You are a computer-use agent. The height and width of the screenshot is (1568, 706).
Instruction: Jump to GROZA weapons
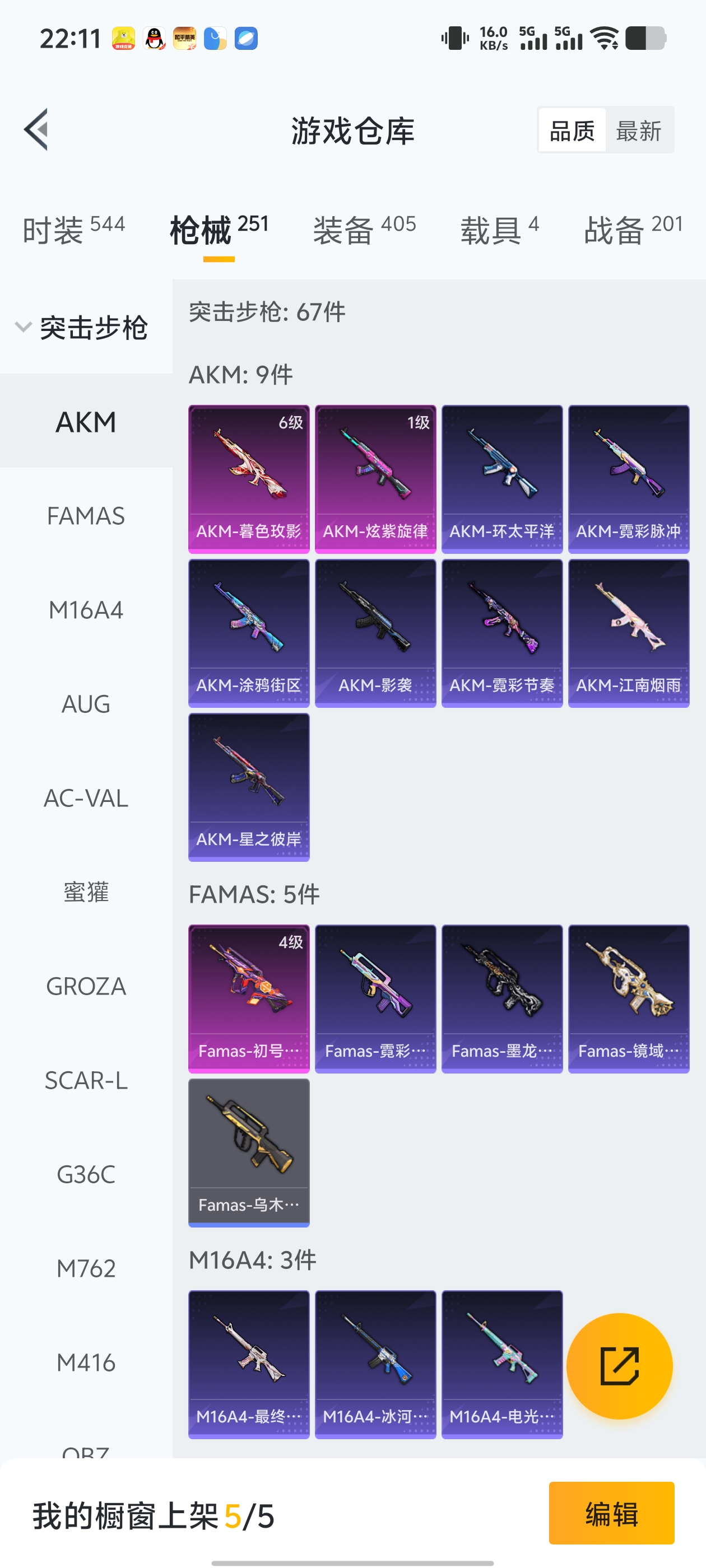click(86, 986)
